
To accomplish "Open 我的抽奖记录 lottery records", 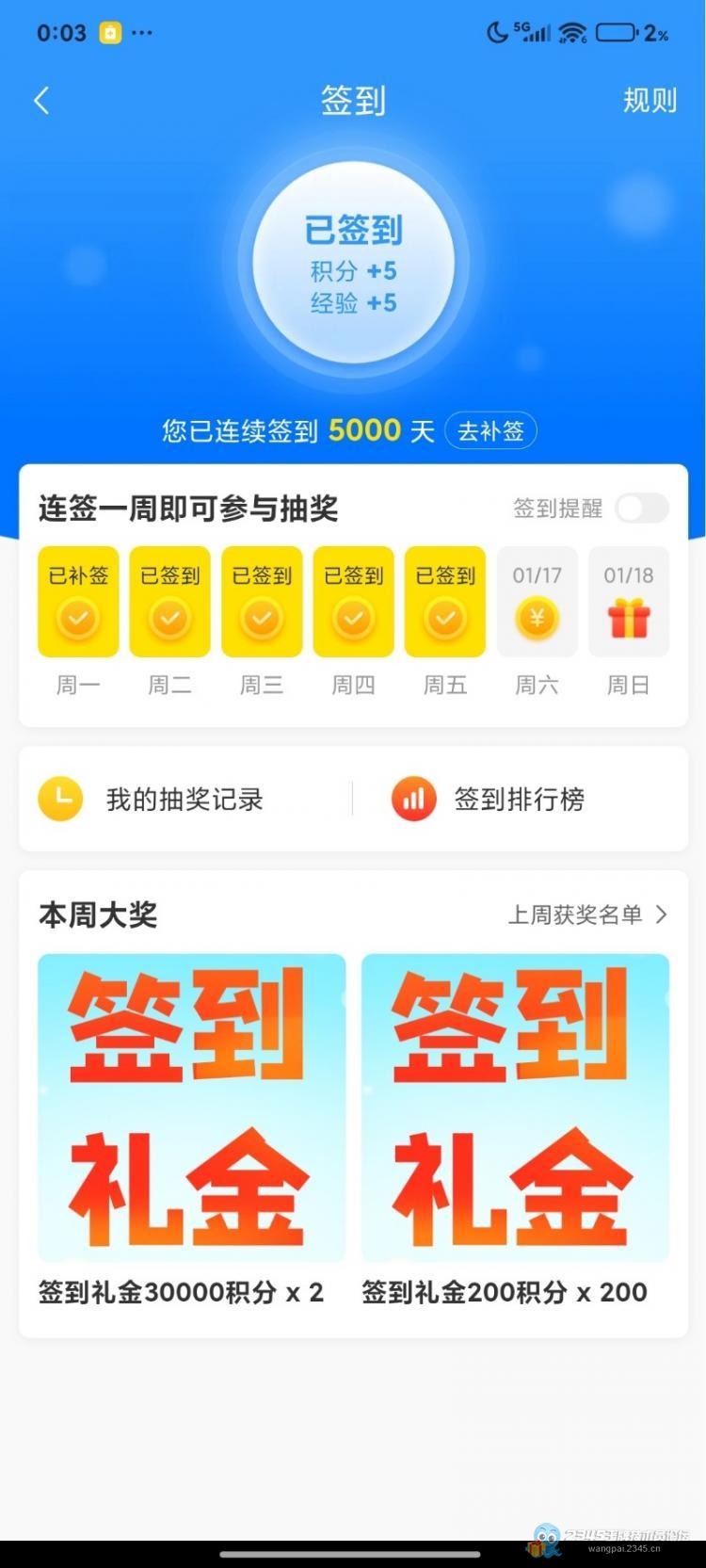I will click(x=184, y=800).
